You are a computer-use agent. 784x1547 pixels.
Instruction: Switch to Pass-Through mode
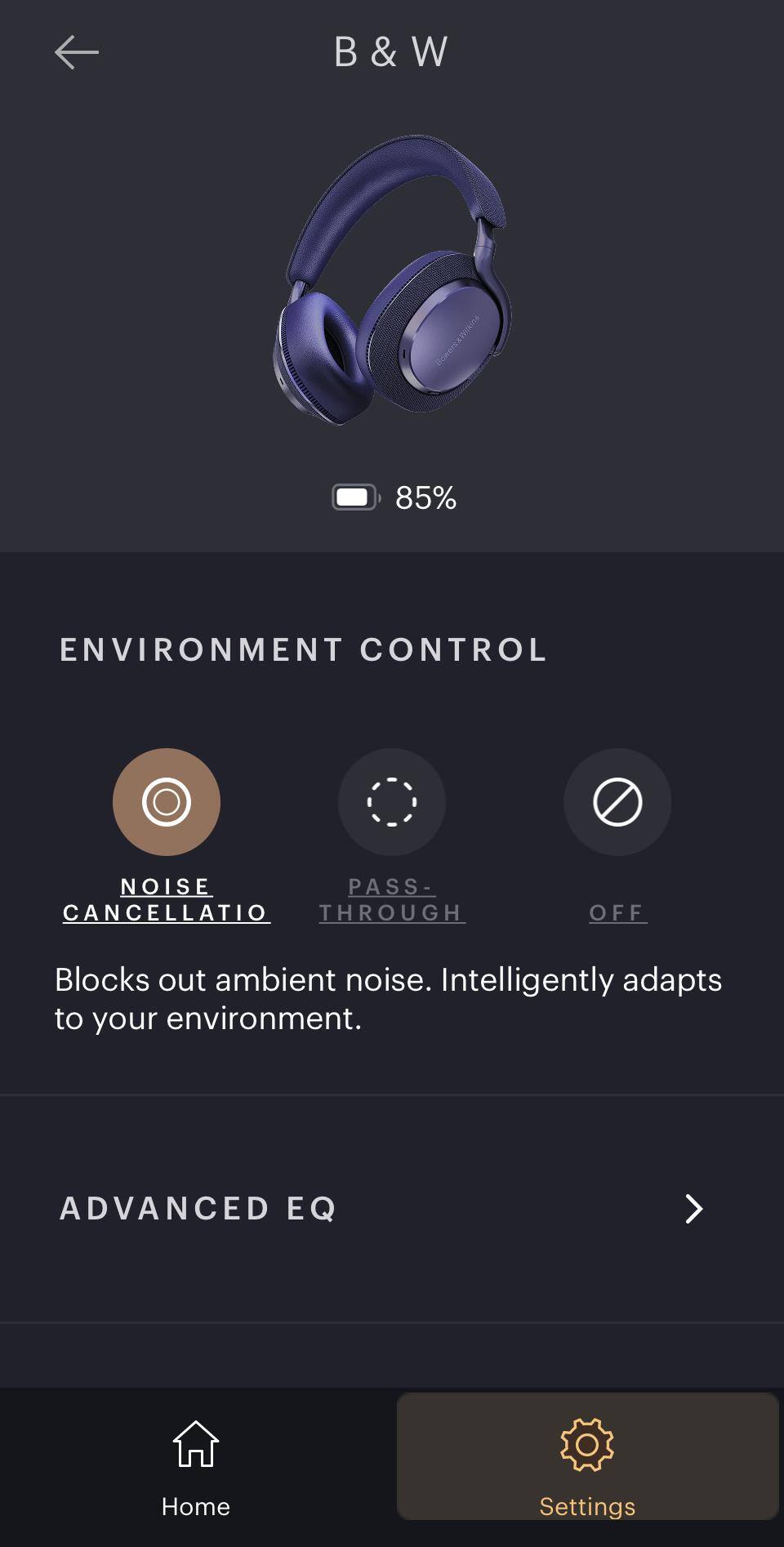(392, 802)
